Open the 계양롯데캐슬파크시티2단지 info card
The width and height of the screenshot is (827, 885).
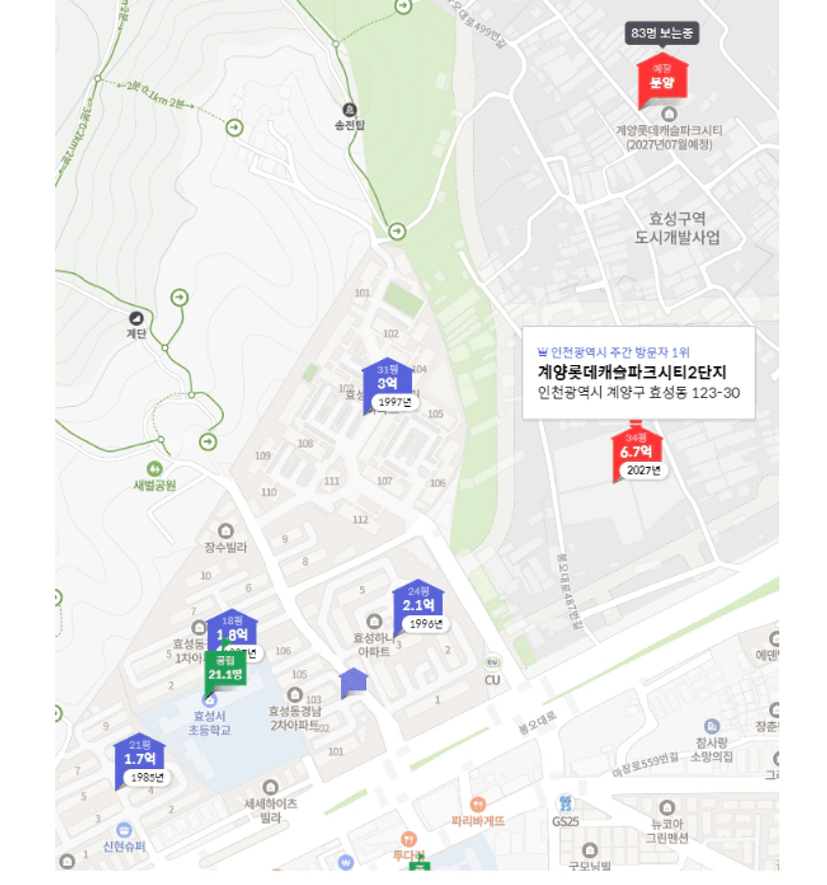(x=638, y=372)
